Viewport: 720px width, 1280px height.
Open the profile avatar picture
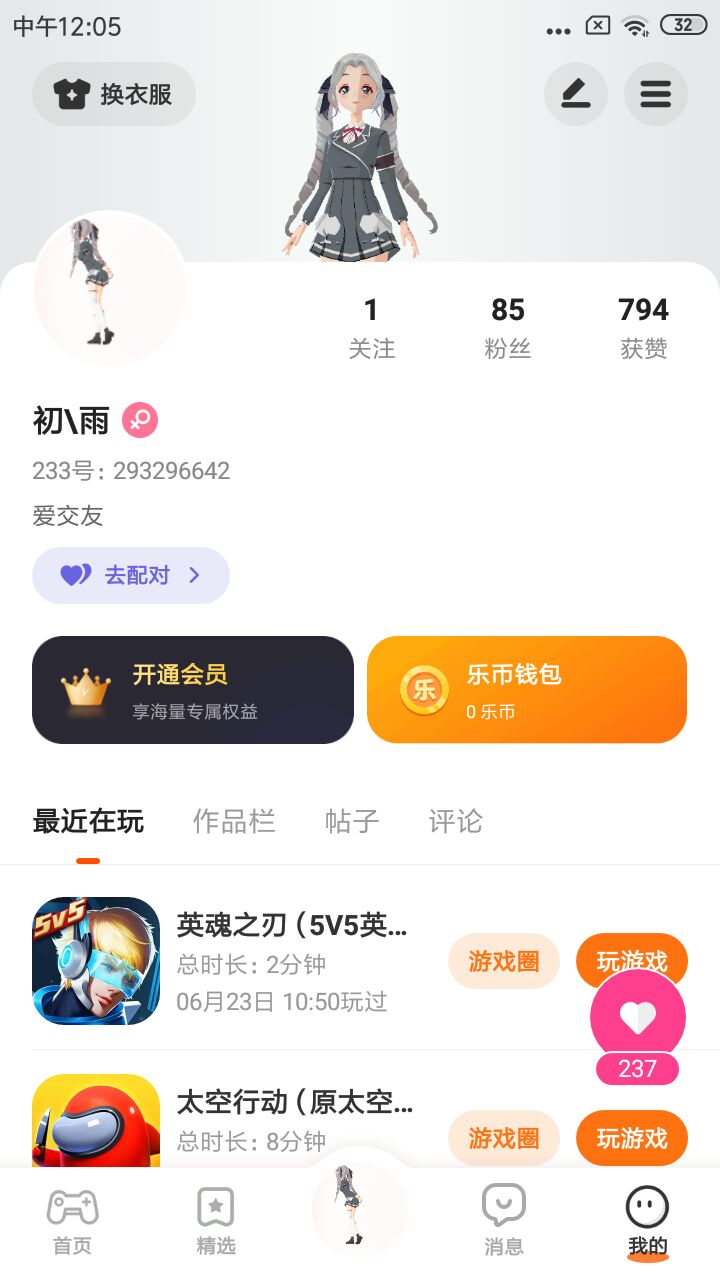tap(110, 289)
